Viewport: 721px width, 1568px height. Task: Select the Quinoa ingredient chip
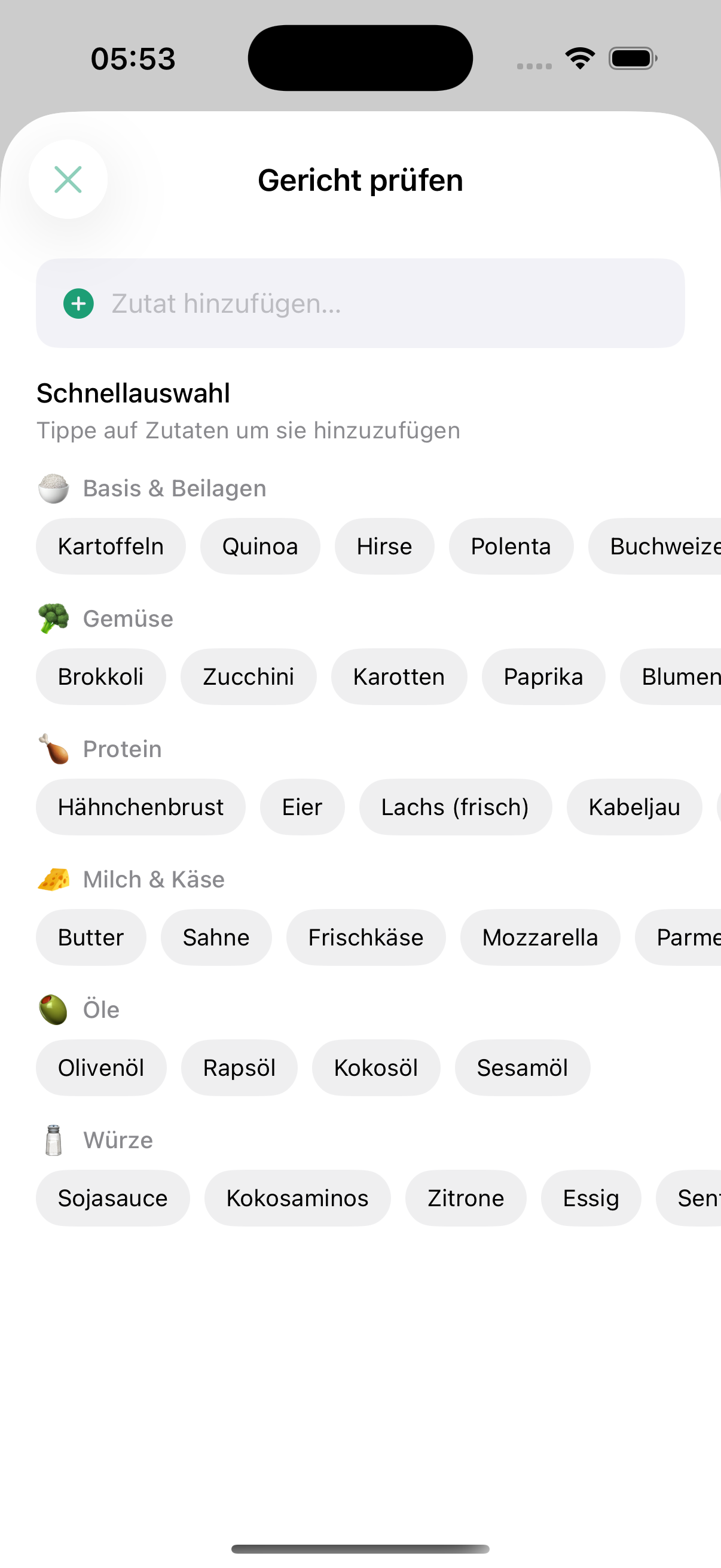coord(260,546)
